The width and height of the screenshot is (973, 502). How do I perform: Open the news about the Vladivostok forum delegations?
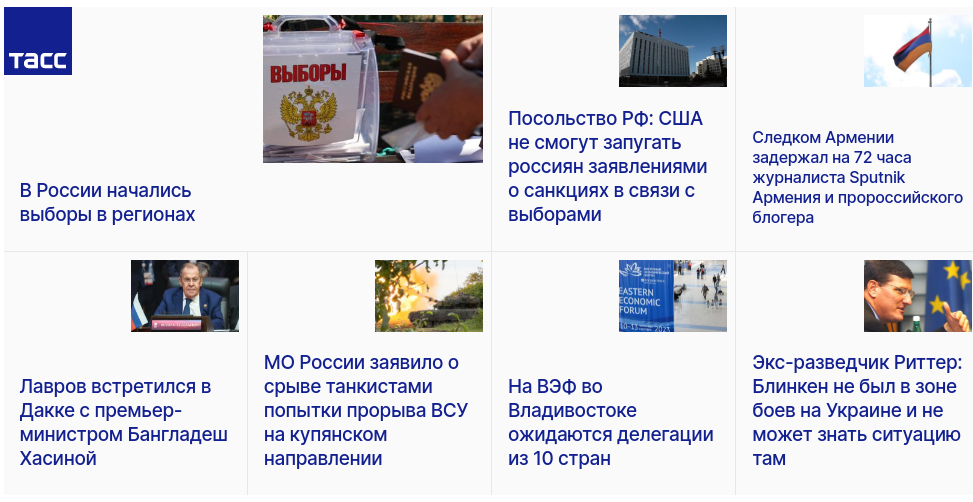click(x=610, y=422)
